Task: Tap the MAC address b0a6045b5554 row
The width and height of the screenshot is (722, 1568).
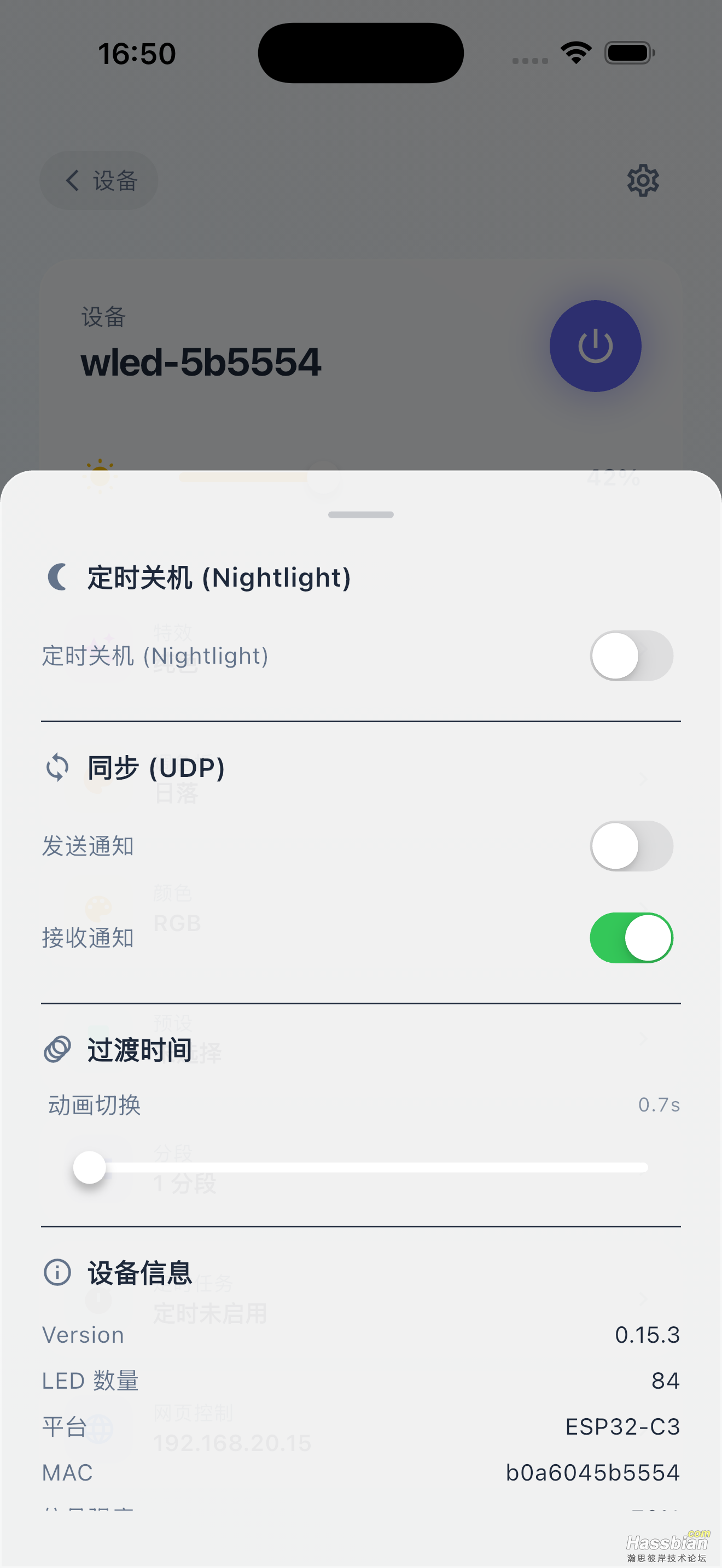Action: pyautogui.click(x=360, y=1472)
